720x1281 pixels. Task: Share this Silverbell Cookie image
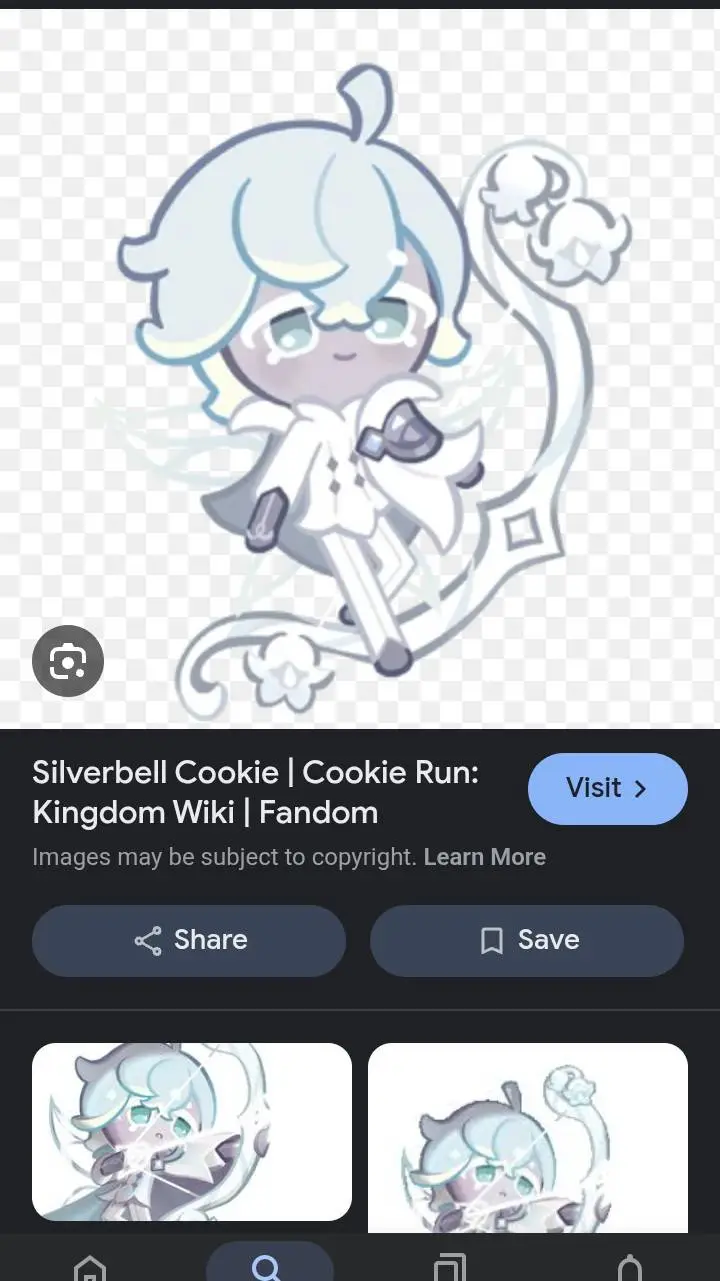coord(189,940)
